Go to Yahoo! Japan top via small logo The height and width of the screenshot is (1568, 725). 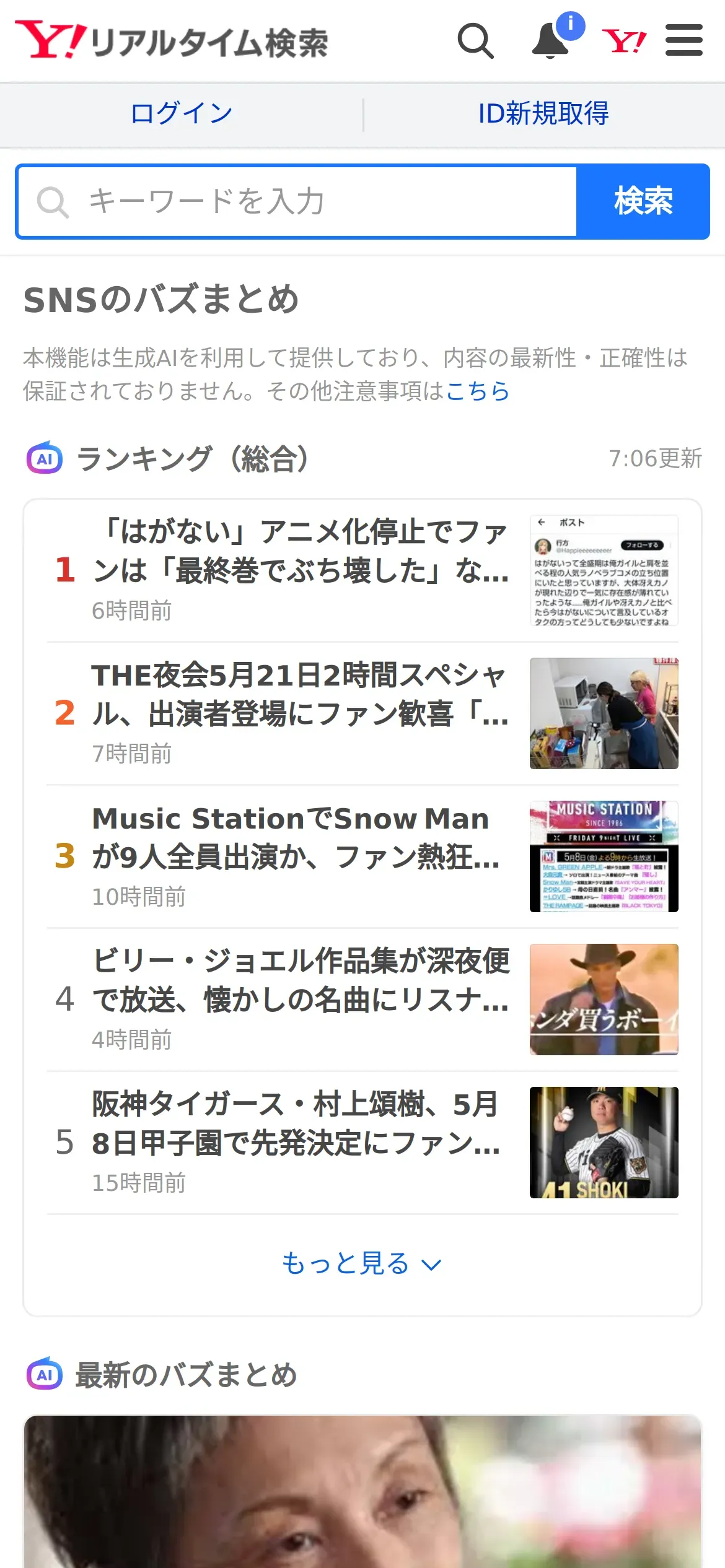[x=624, y=41]
